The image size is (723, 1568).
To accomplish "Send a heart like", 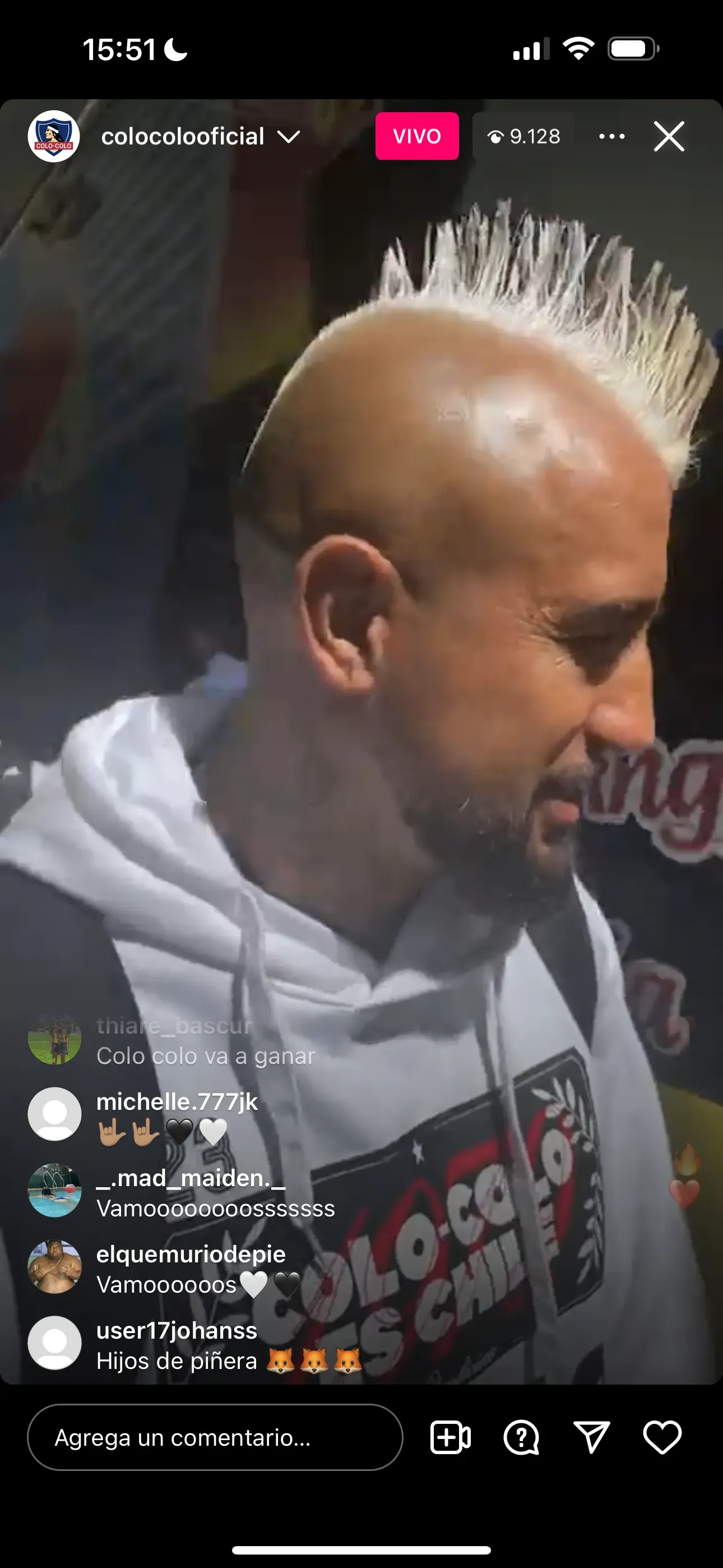I will (x=662, y=1437).
